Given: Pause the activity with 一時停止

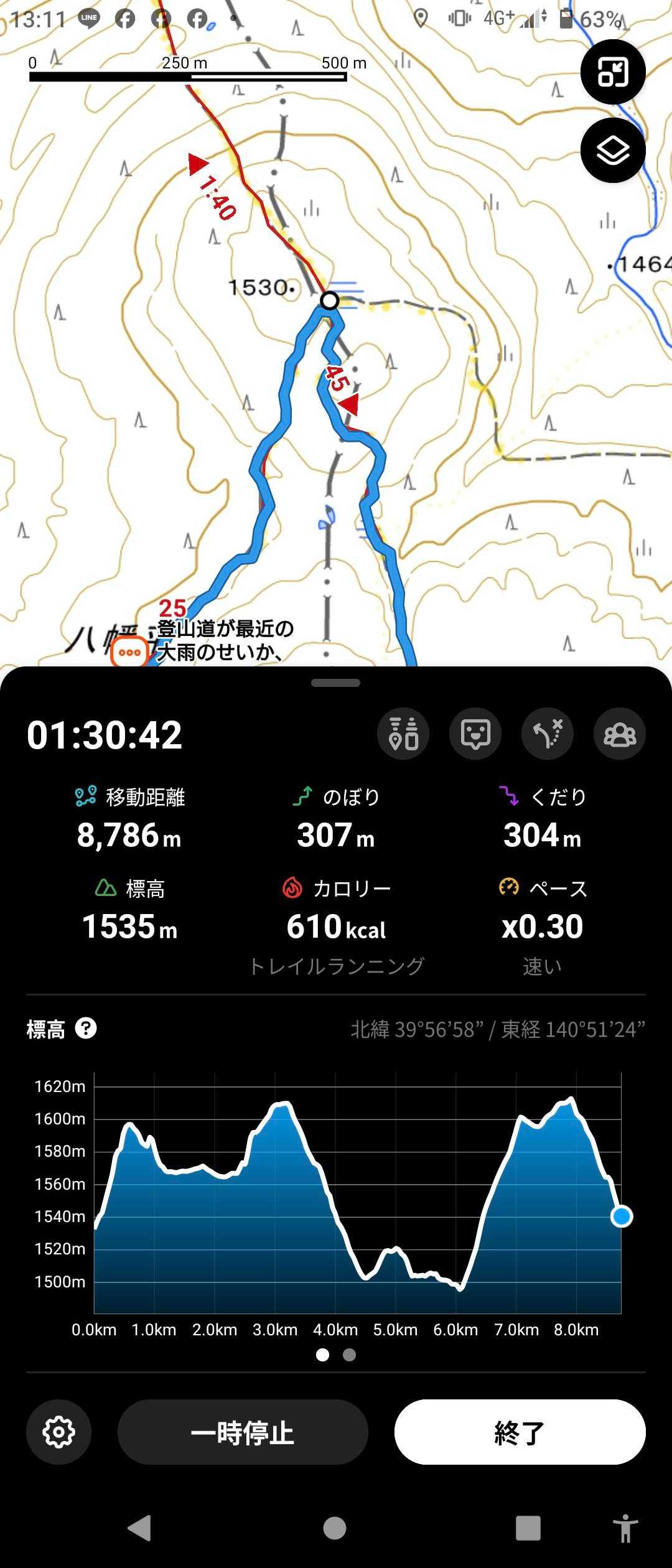Looking at the screenshot, I should (243, 1432).
